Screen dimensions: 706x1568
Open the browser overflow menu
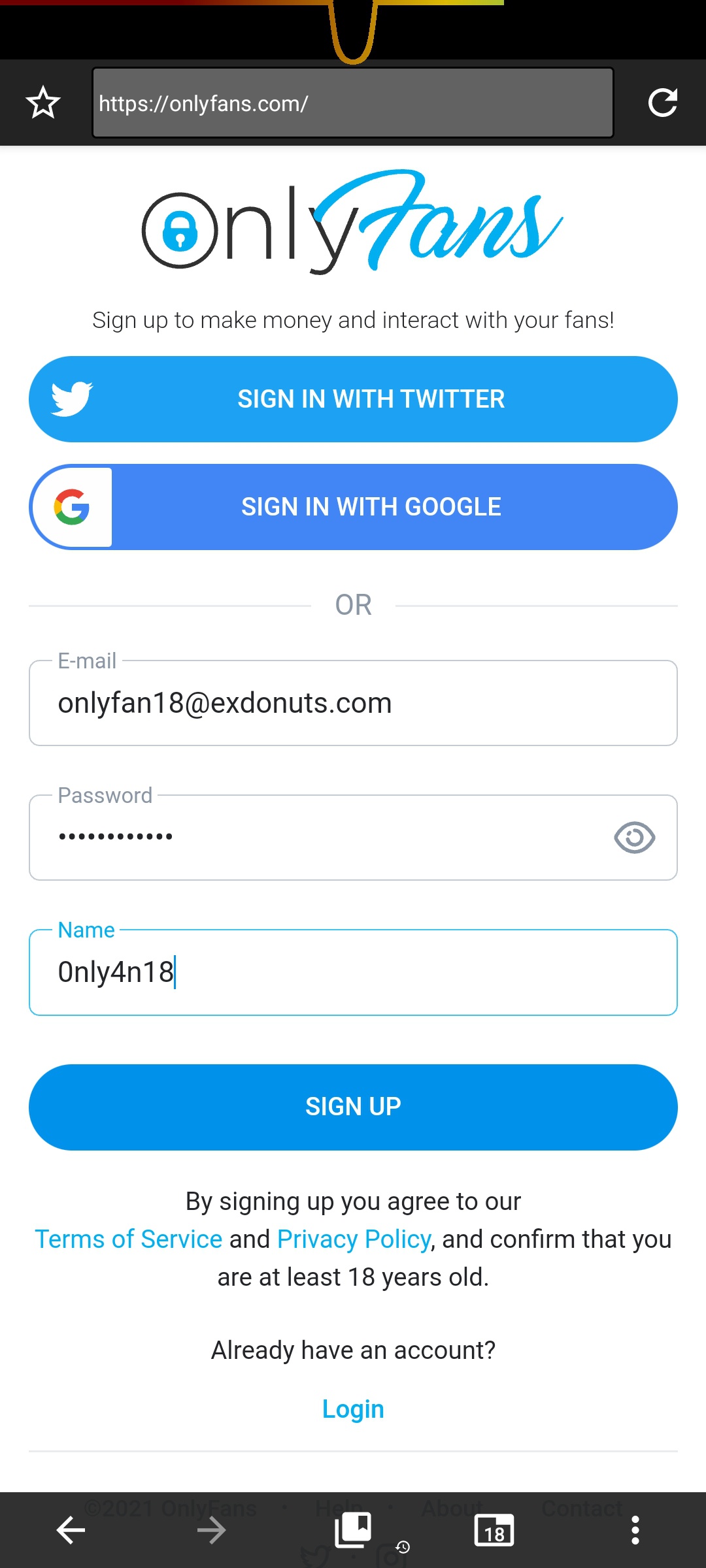635,1530
